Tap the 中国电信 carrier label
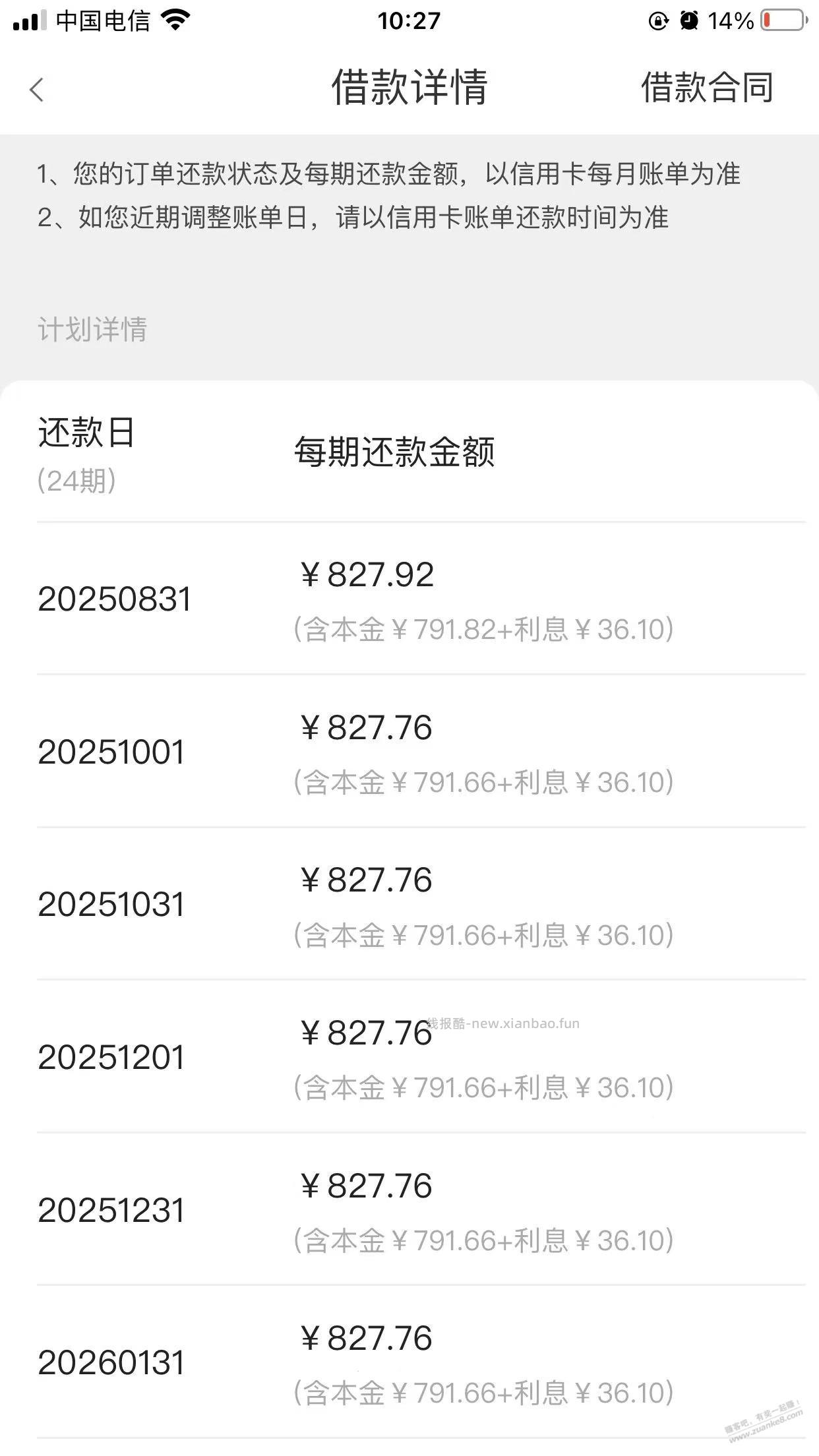Image resolution: width=819 pixels, height=1456 pixels. (x=106, y=20)
